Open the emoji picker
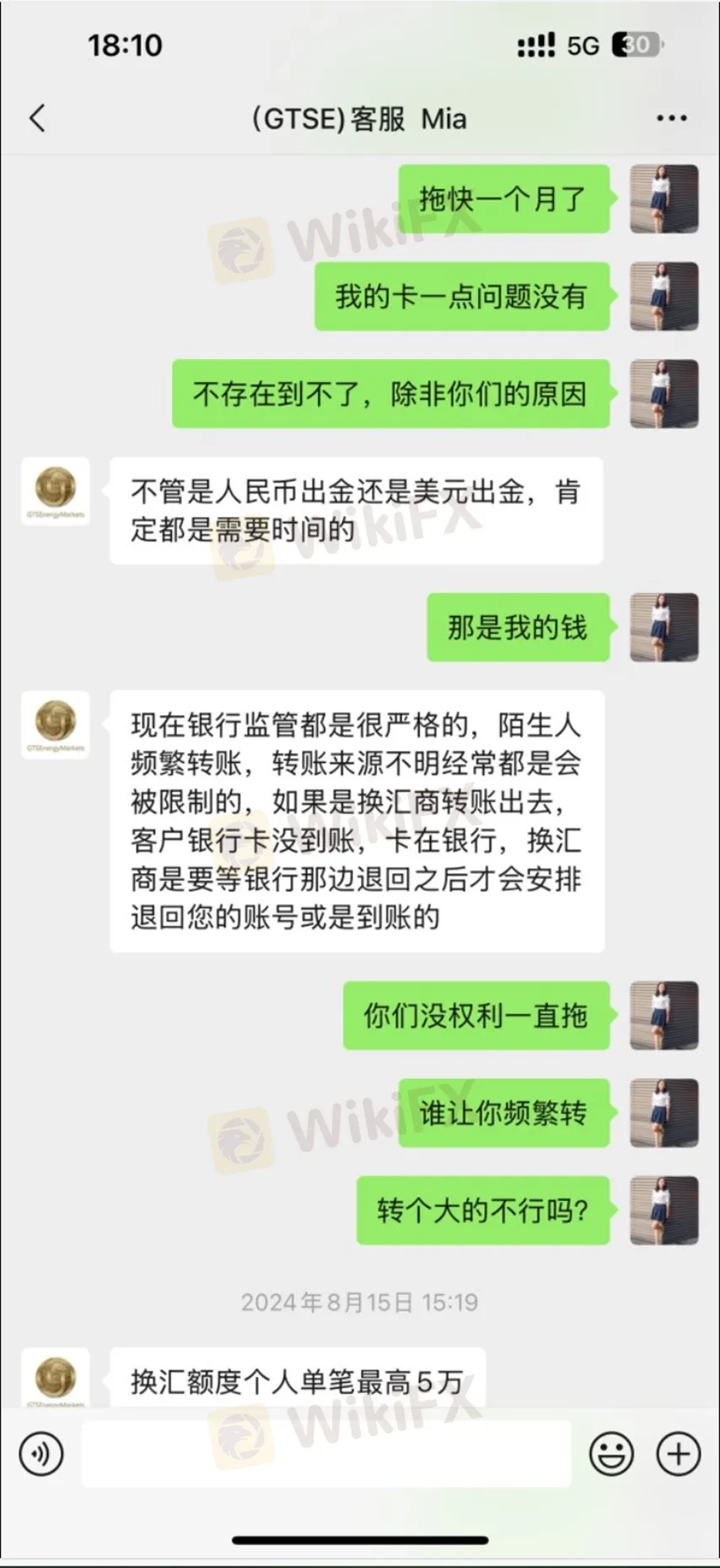 click(x=611, y=1454)
